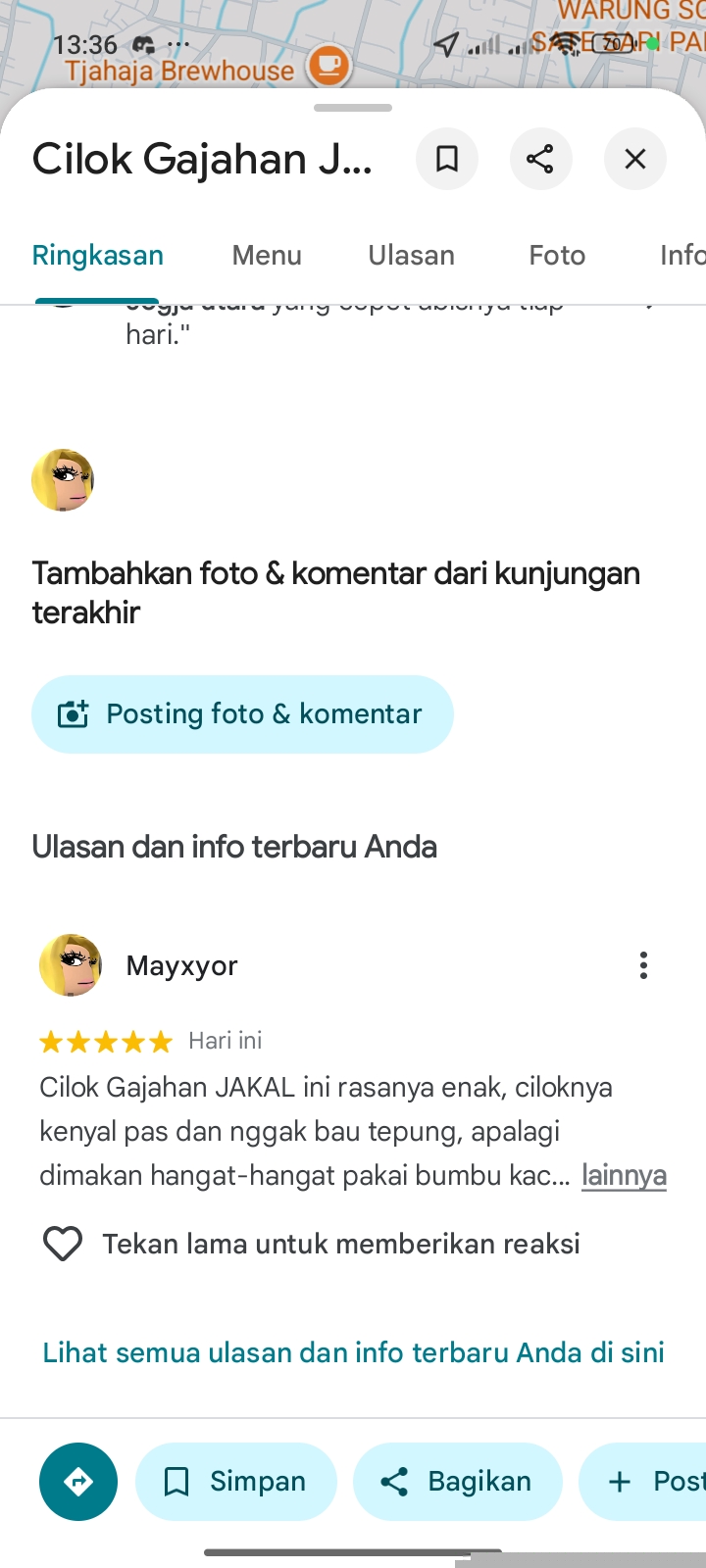Expand review text with lainnya
The width and height of the screenshot is (706, 1568).
[x=624, y=1175]
